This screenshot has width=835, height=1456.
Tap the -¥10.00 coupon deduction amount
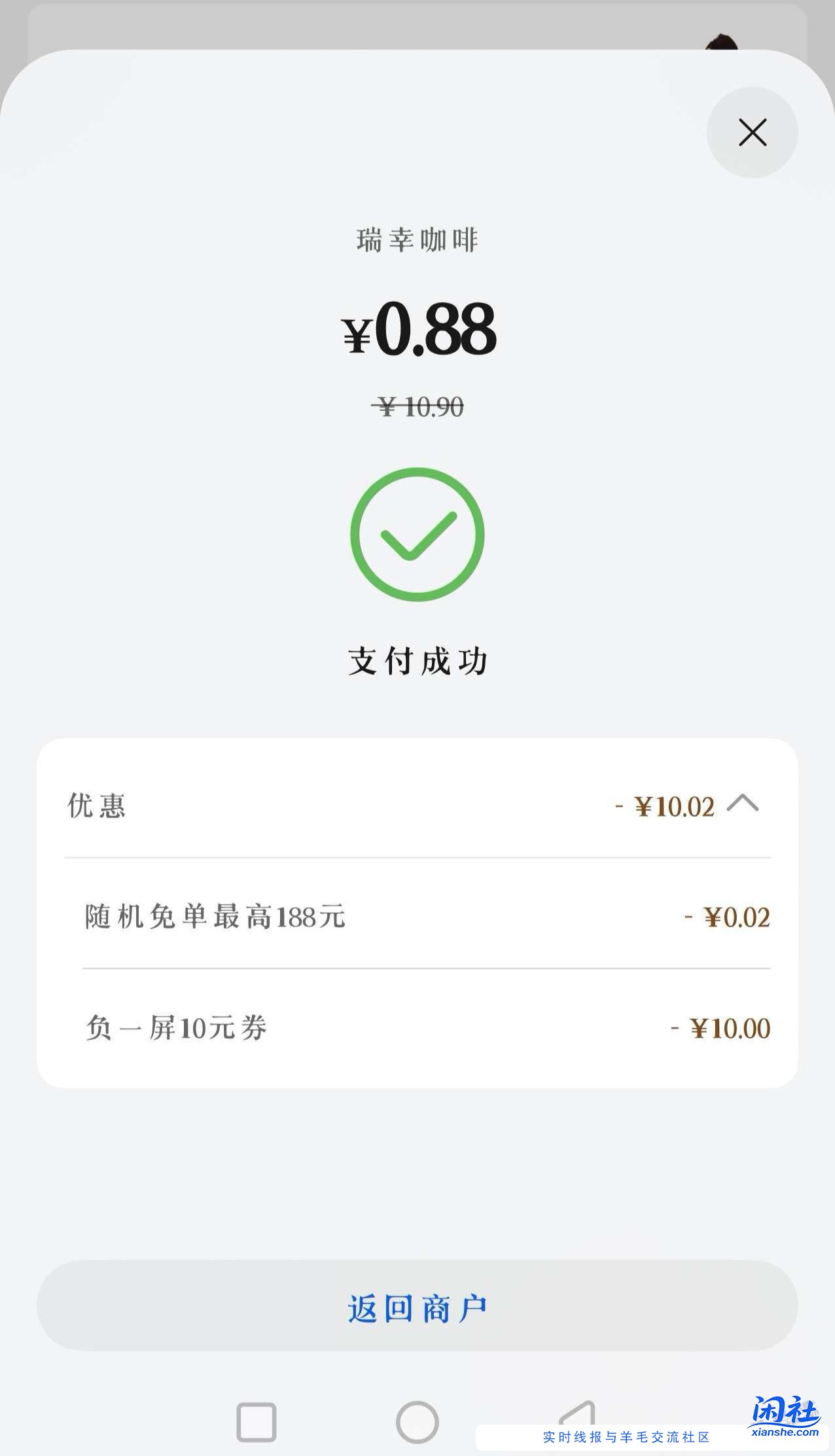[x=720, y=1029]
